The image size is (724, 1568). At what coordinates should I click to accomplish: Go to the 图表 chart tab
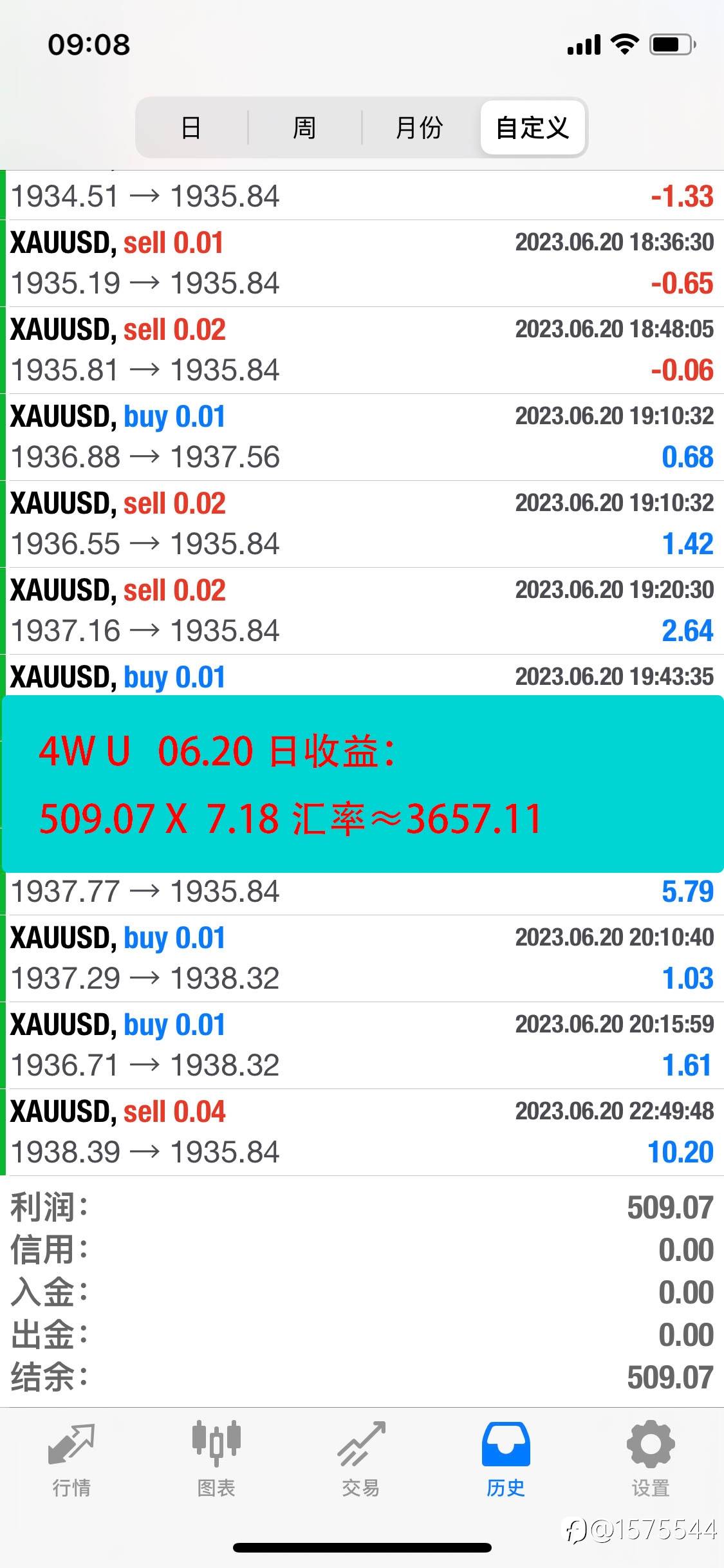click(216, 1460)
